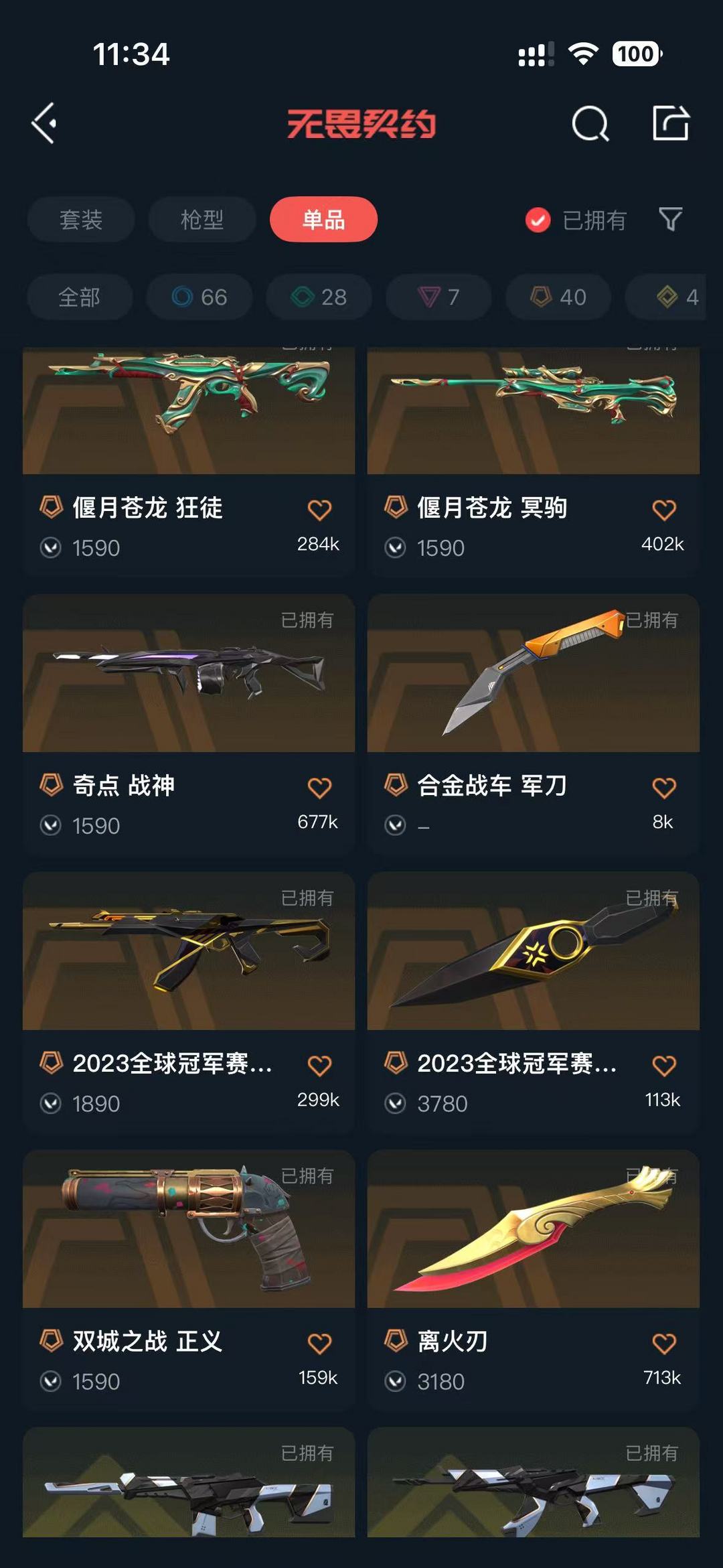Toggle the 已拥有 checkbox

[x=538, y=220]
